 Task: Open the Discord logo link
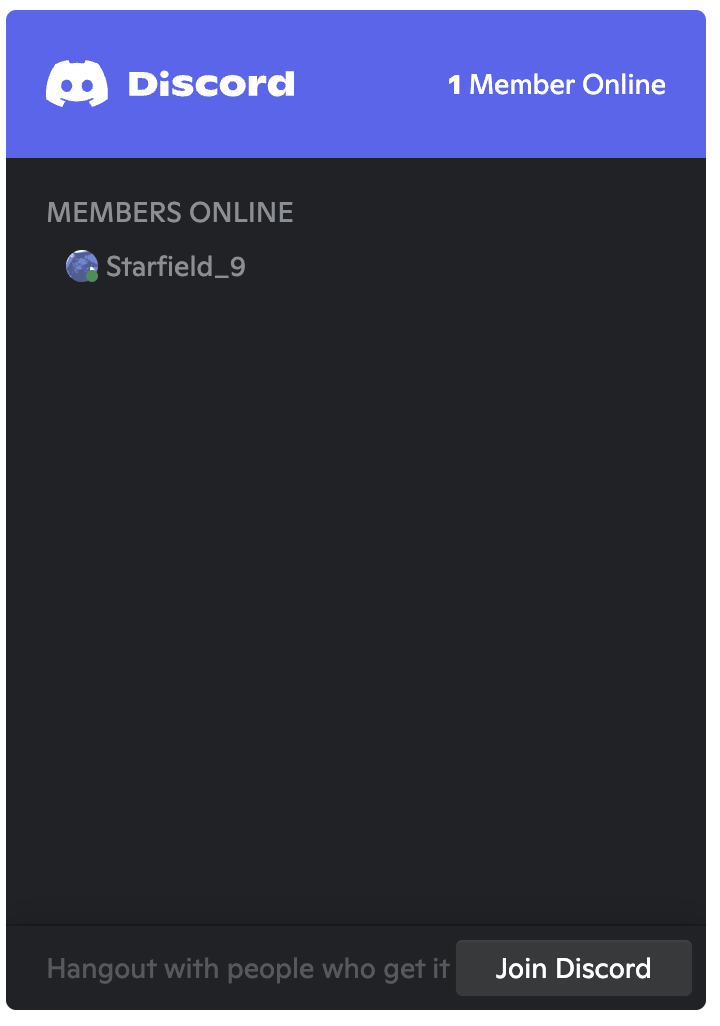coord(171,84)
